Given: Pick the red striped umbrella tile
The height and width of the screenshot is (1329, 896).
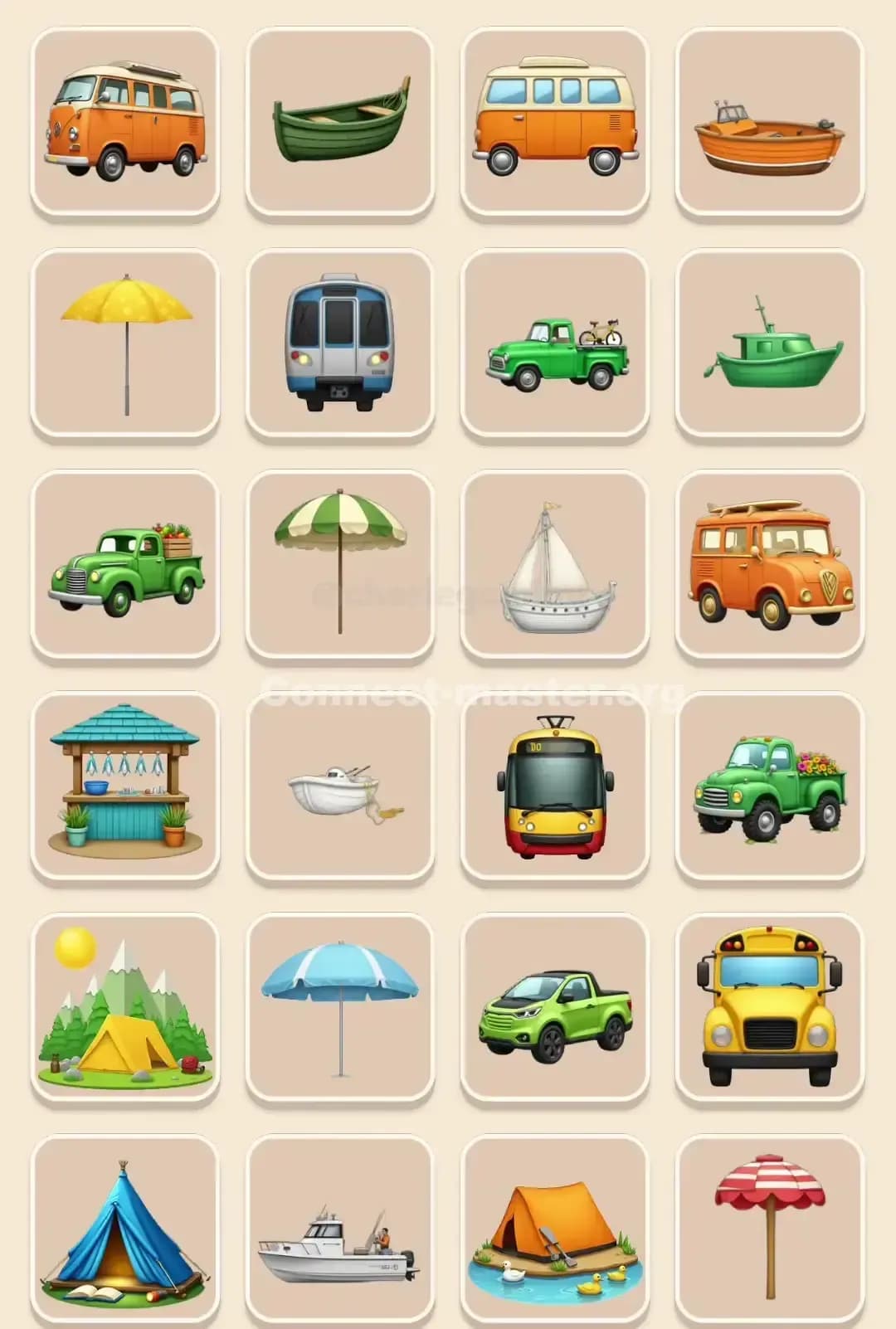Looking at the screenshot, I should coord(772,1228).
